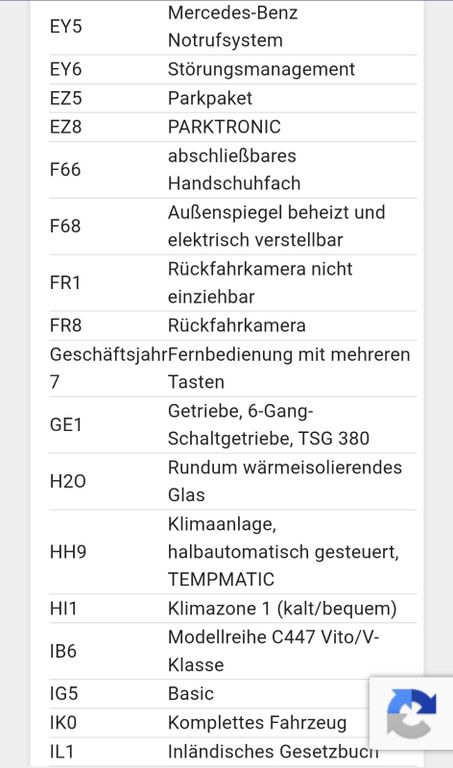Expand the reCAPTCHA badge
The image size is (453, 768).
[x=411, y=713]
